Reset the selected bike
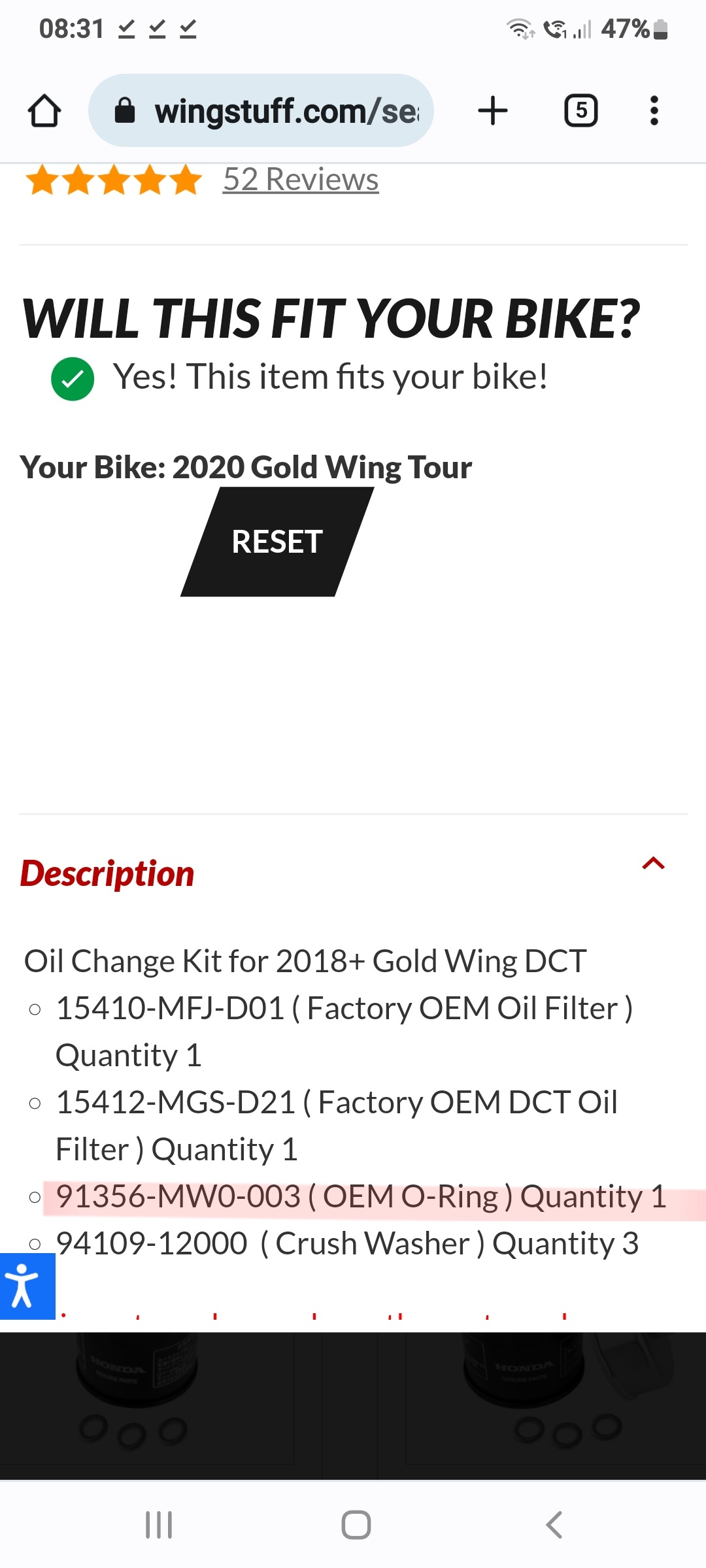 [277, 542]
